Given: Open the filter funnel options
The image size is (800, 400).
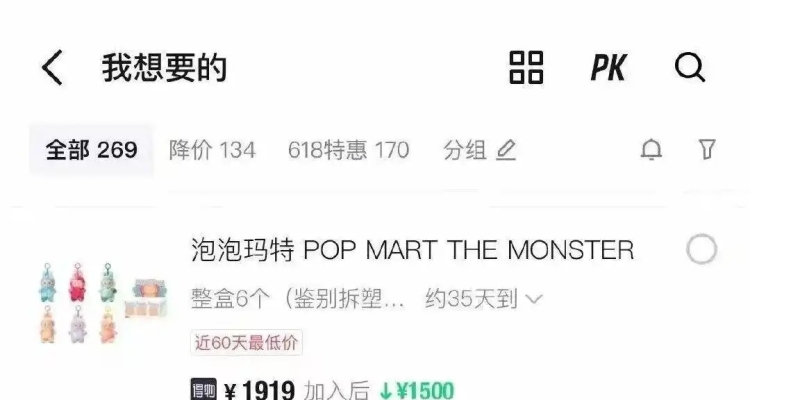Looking at the screenshot, I should click(707, 150).
